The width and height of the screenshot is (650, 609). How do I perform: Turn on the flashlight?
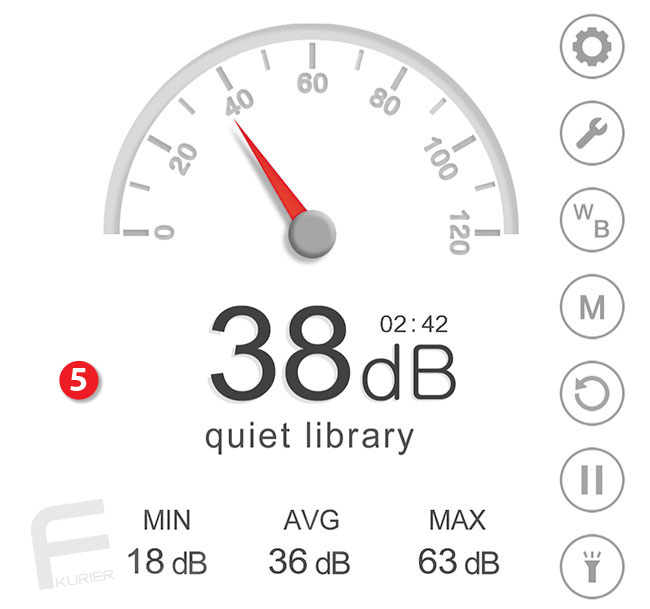(x=592, y=566)
